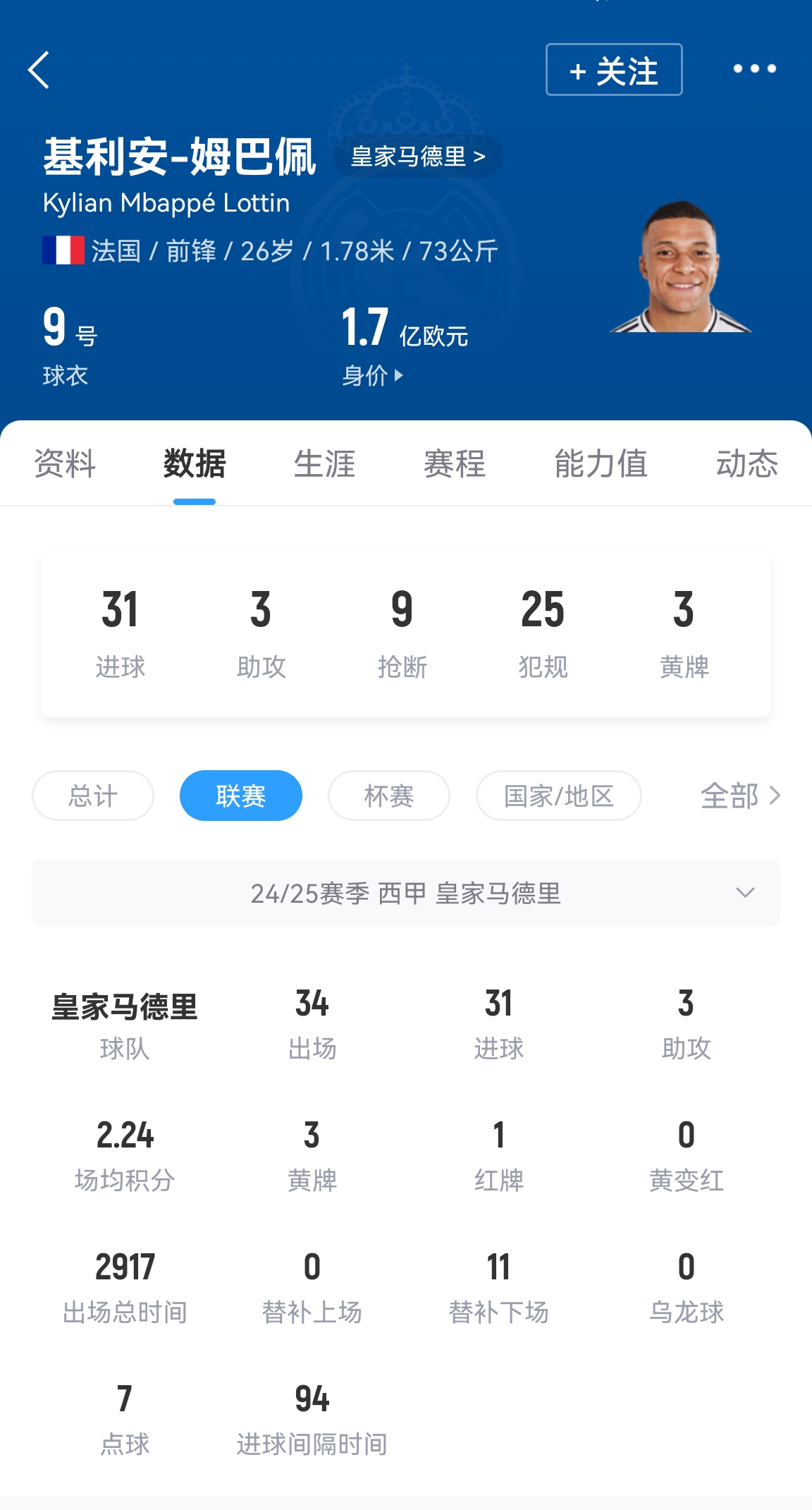
Task: Open the 生涯 career tab
Action: pos(324,464)
